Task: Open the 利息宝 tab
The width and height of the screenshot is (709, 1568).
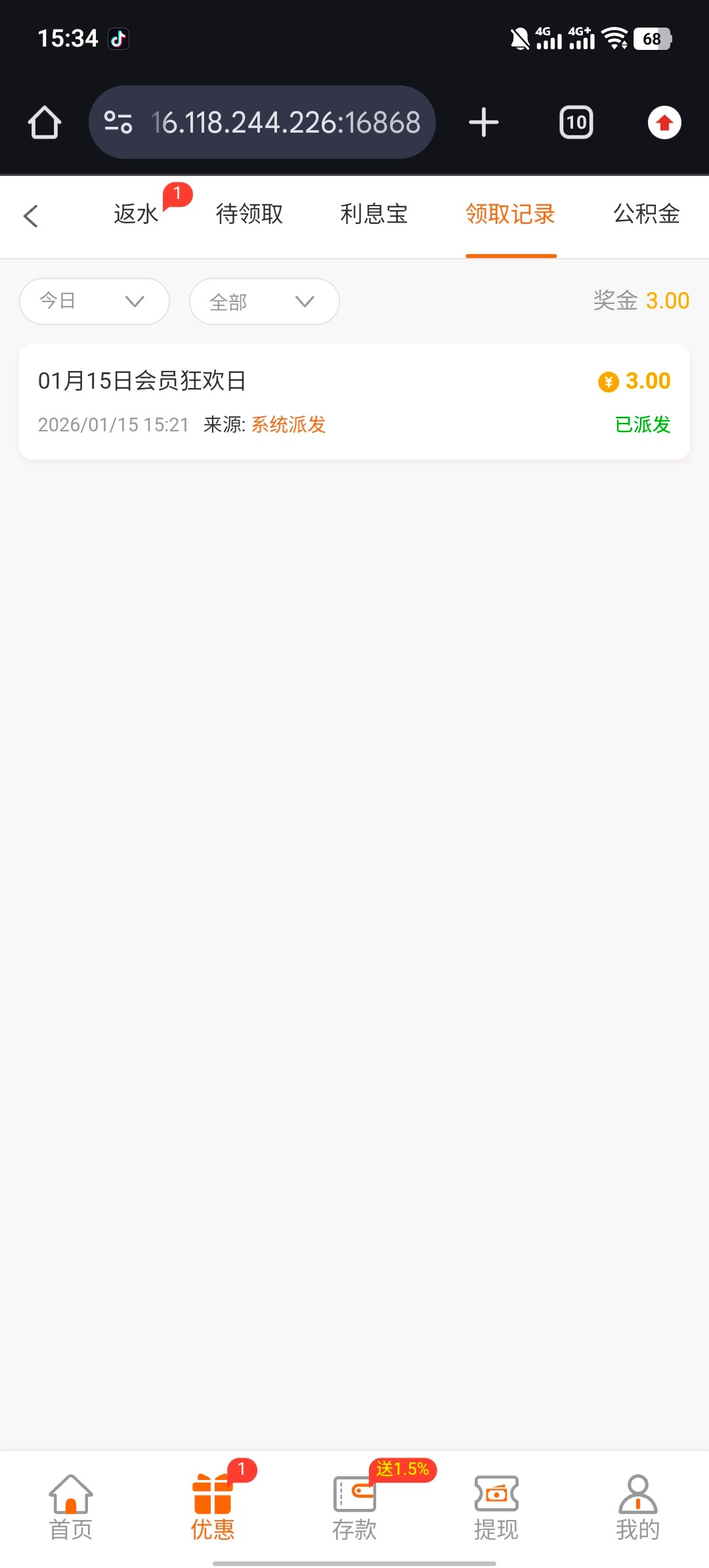Action: (374, 214)
